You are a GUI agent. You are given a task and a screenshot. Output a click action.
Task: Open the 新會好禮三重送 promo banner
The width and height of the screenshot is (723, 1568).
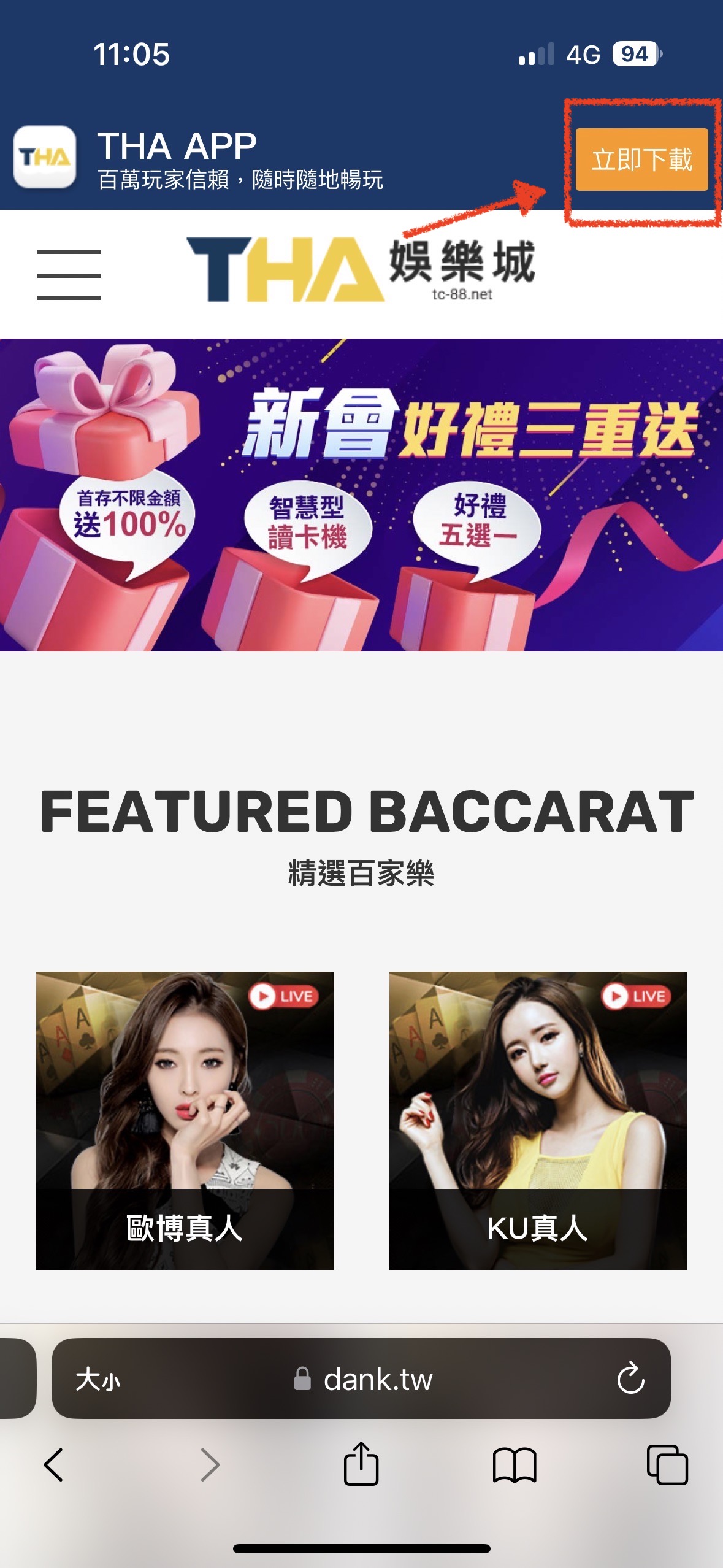[x=361, y=494]
